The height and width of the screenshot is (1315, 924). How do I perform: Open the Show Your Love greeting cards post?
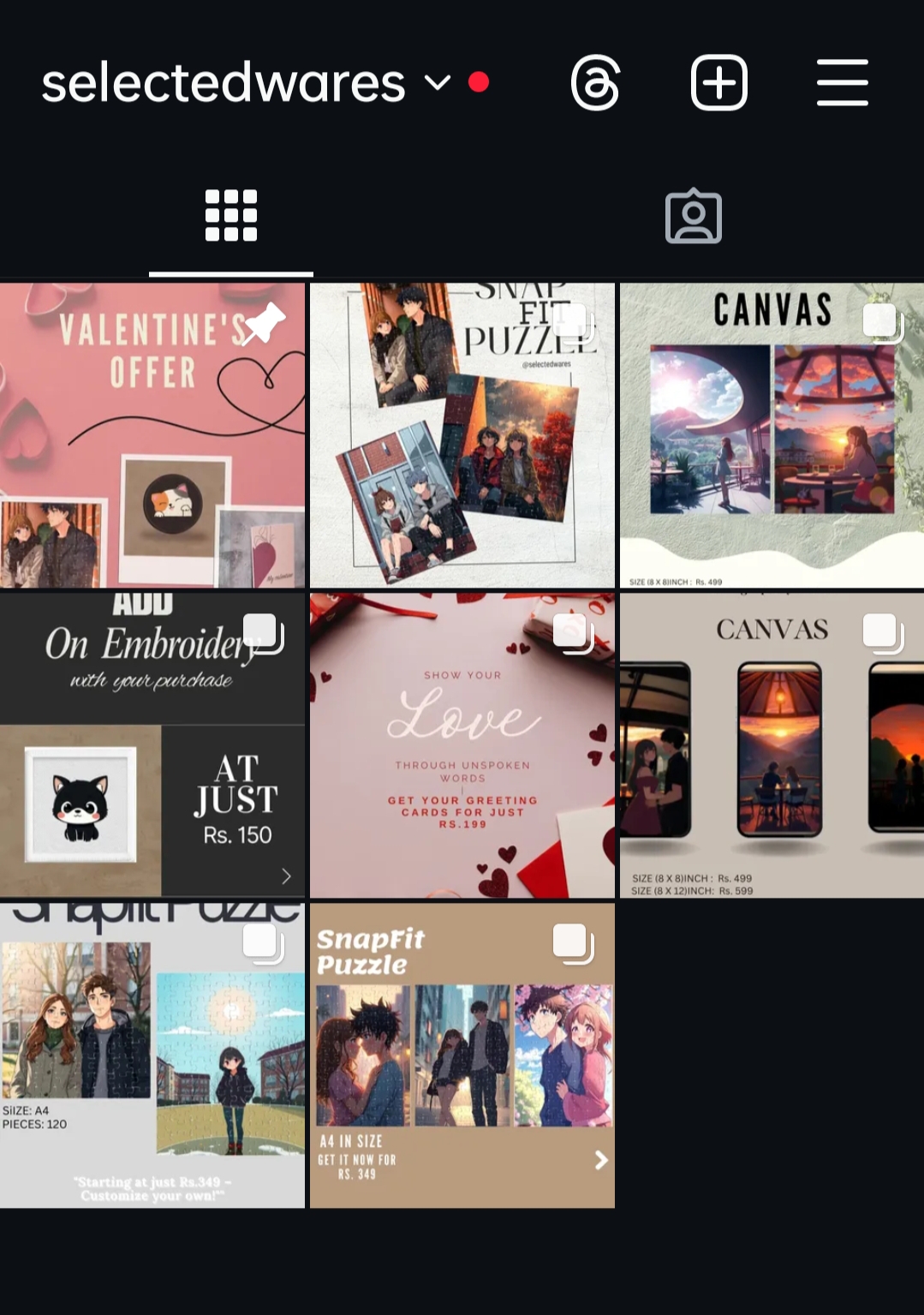click(462, 745)
